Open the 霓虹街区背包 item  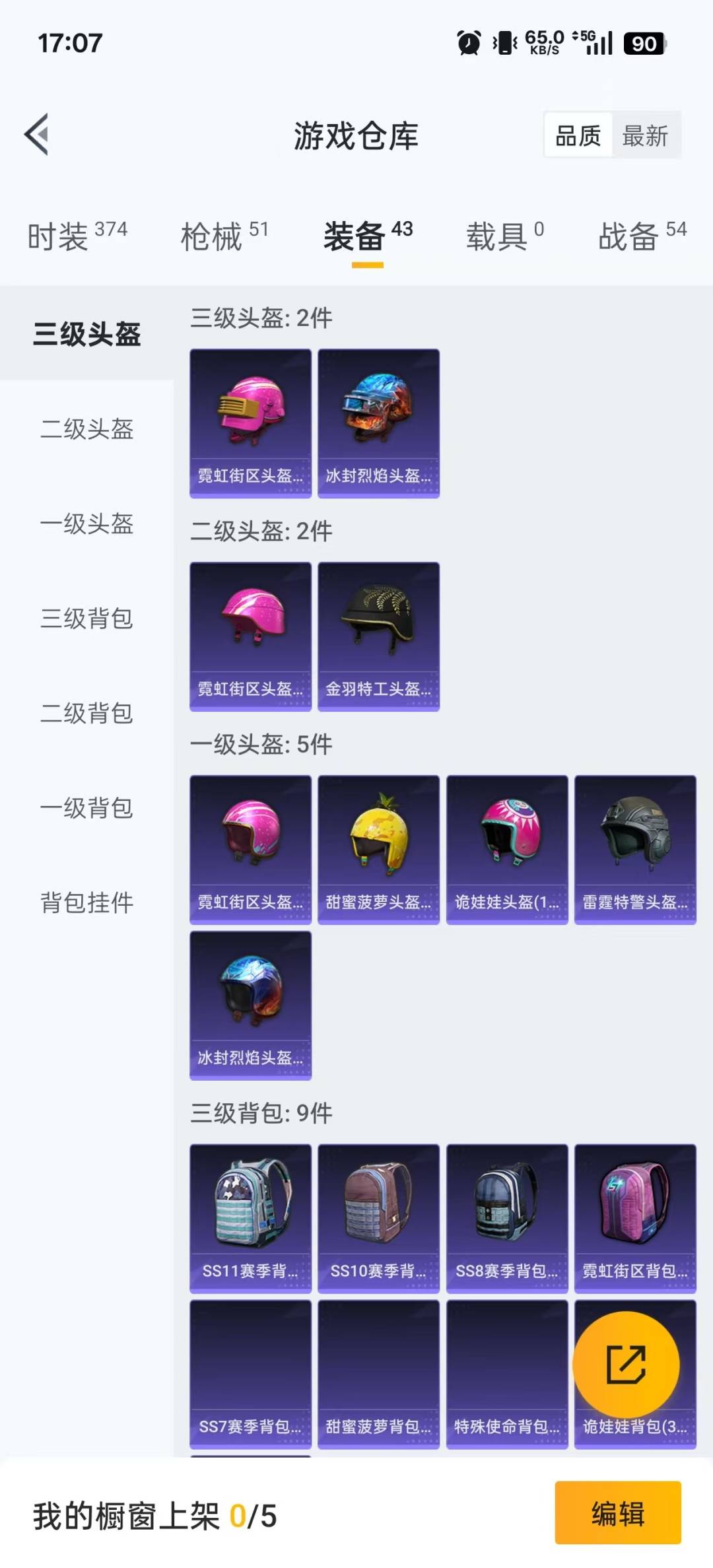(x=635, y=1218)
